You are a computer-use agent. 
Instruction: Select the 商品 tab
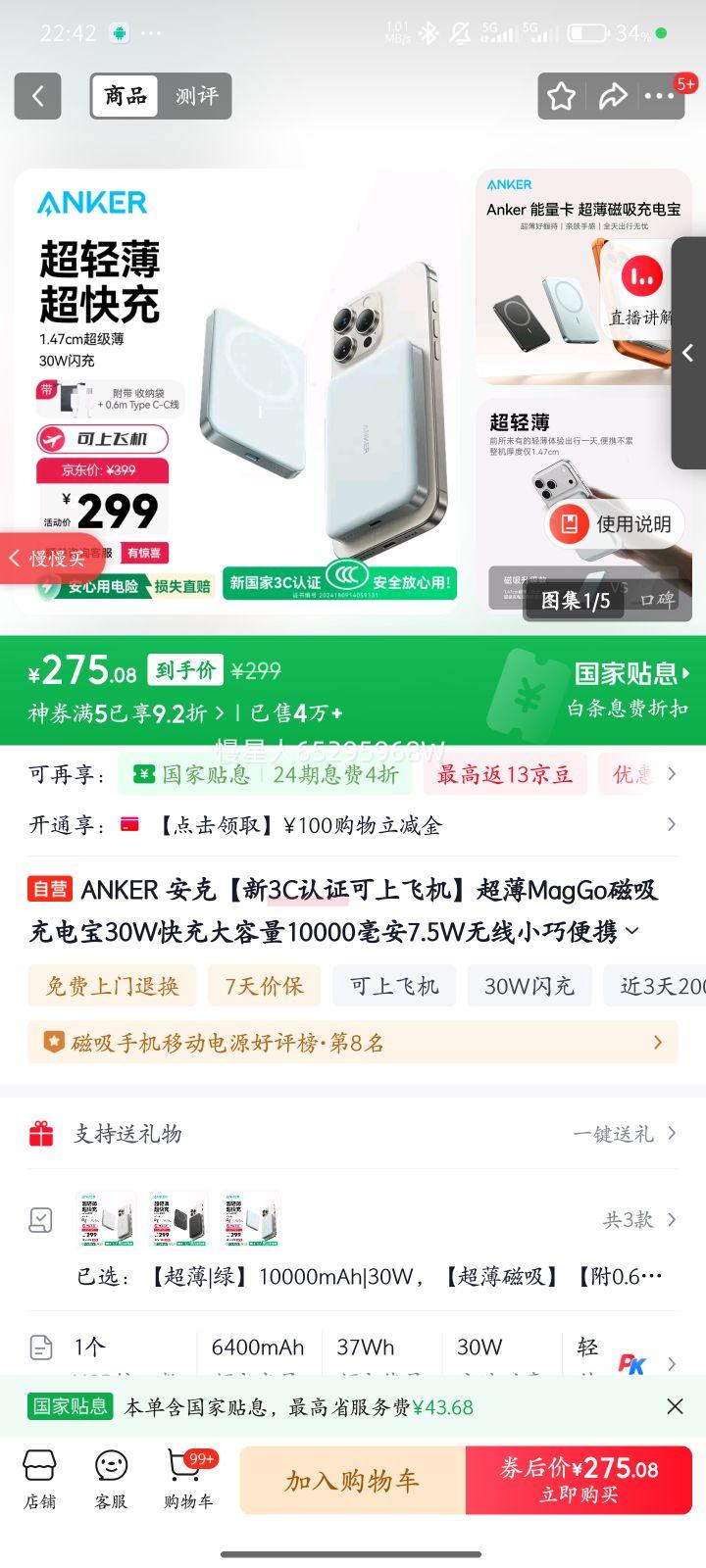tap(125, 95)
